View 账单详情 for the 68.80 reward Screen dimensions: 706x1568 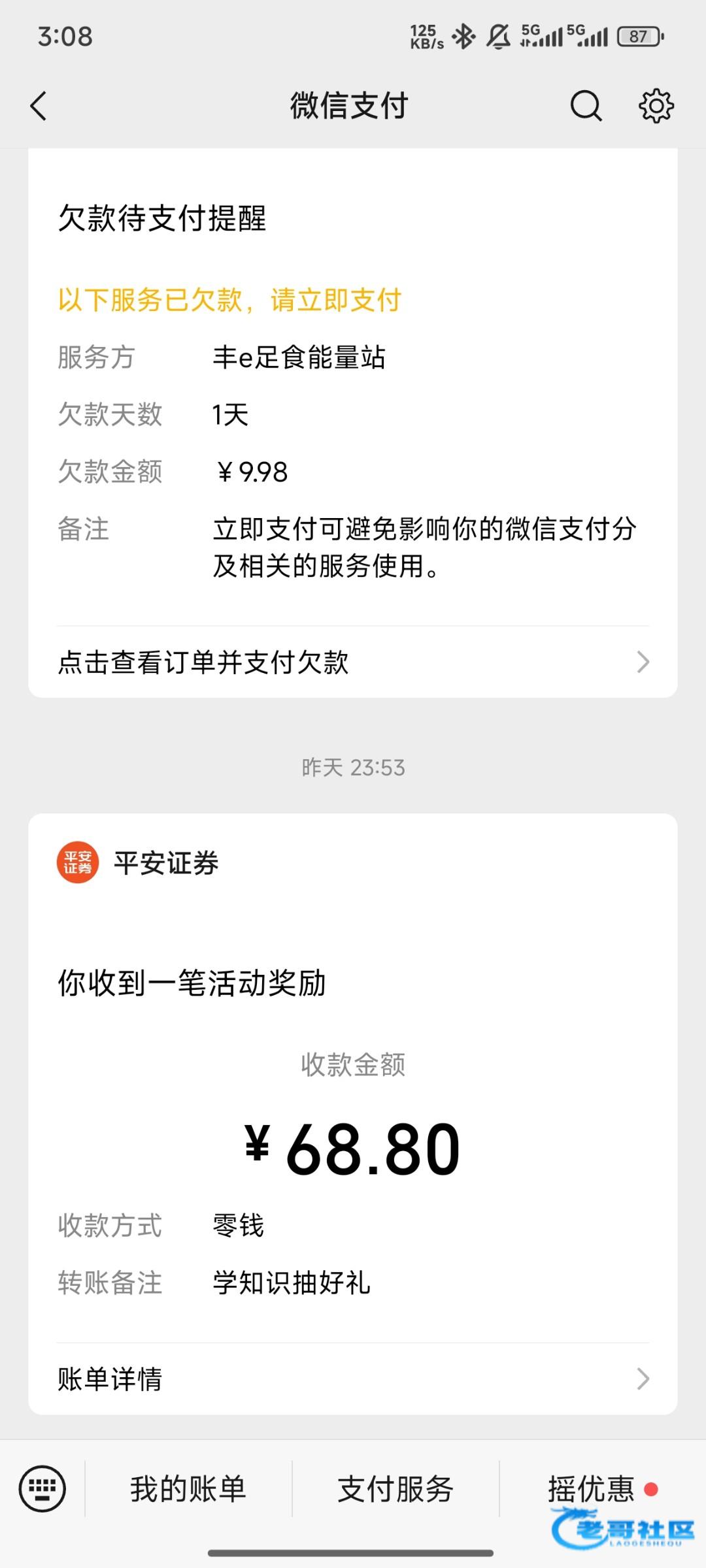point(353,1379)
